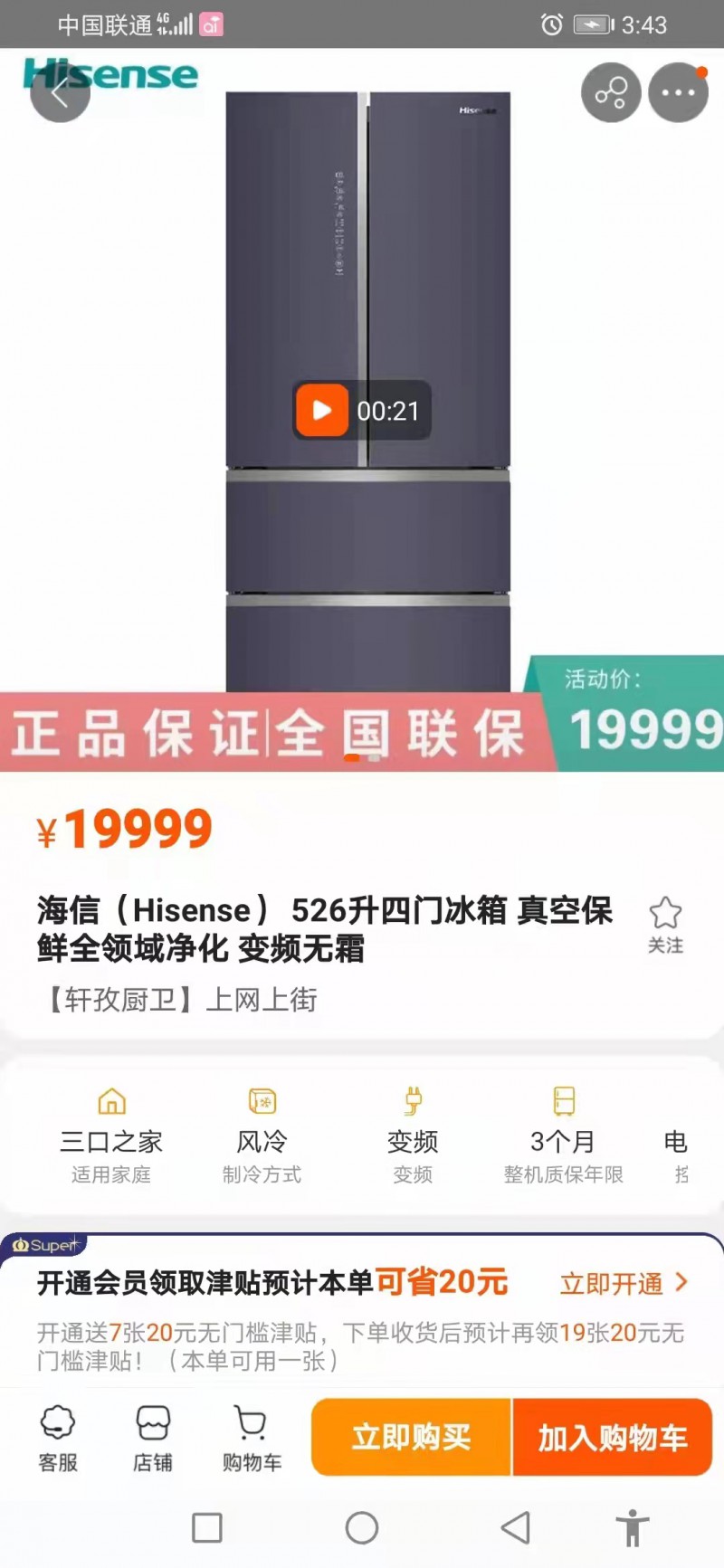Play the 00:21 product video
Viewport: 724px width, 1568px height.
click(322, 411)
